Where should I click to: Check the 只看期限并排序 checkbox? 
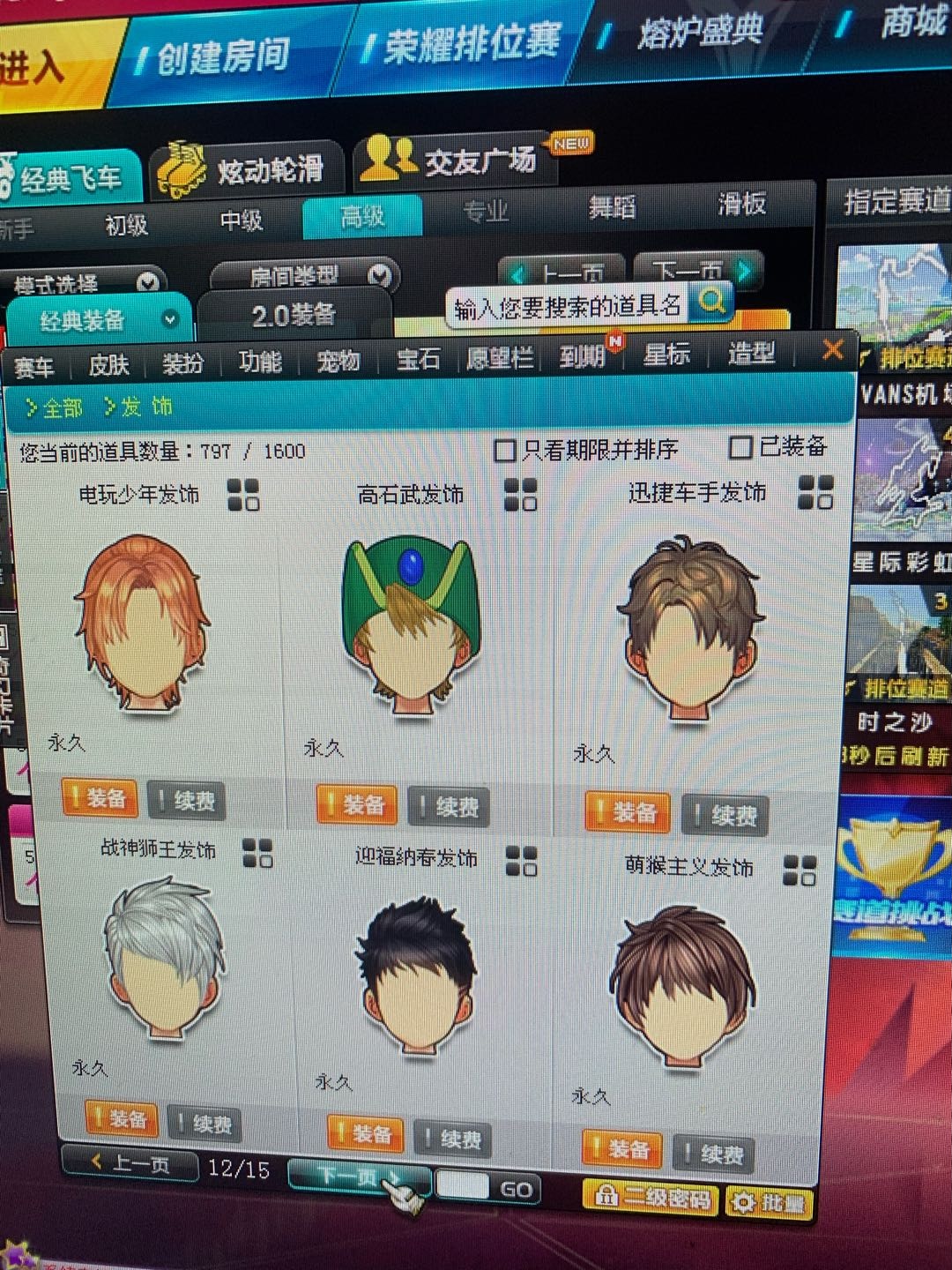click(505, 451)
